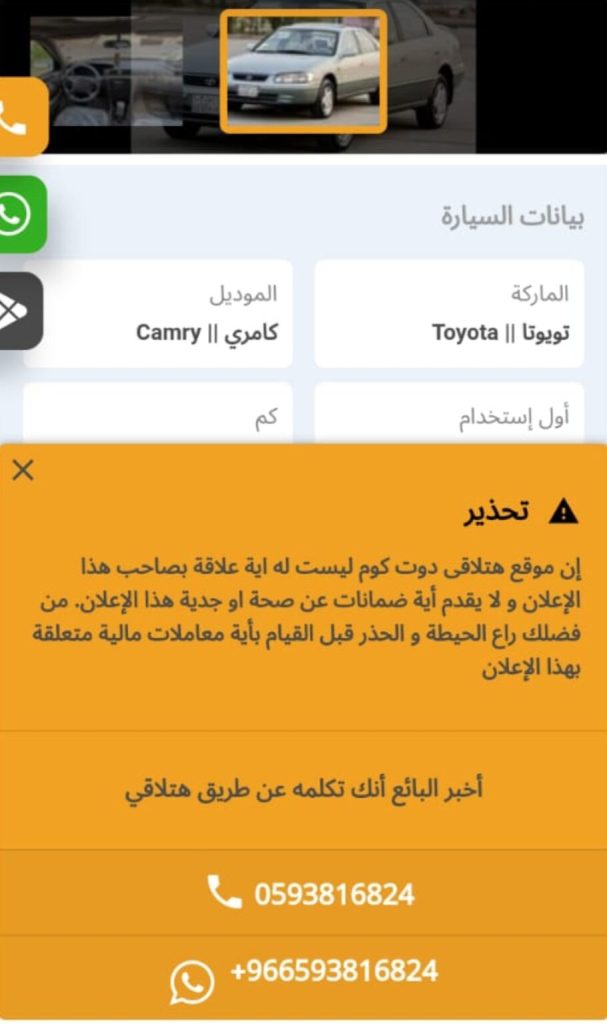The width and height of the screenshot is (607, 1024).
Task: Select the highlighted Camry exterior thumbnail
Action: (304, 71)
